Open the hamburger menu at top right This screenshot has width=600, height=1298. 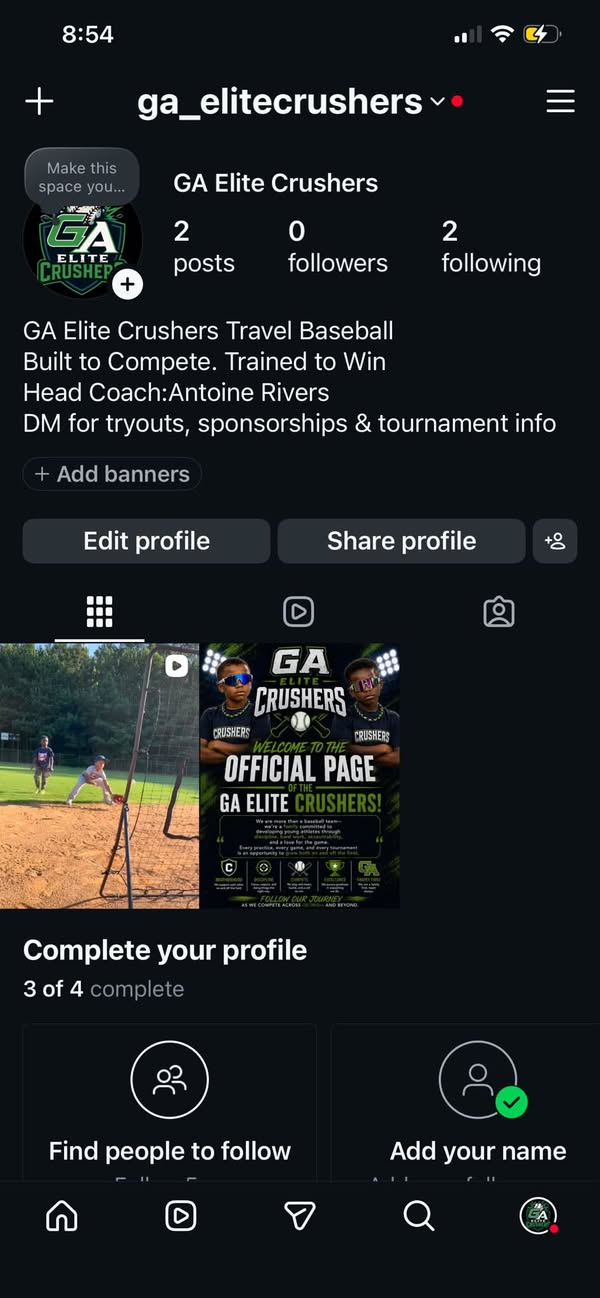point(560,101)
